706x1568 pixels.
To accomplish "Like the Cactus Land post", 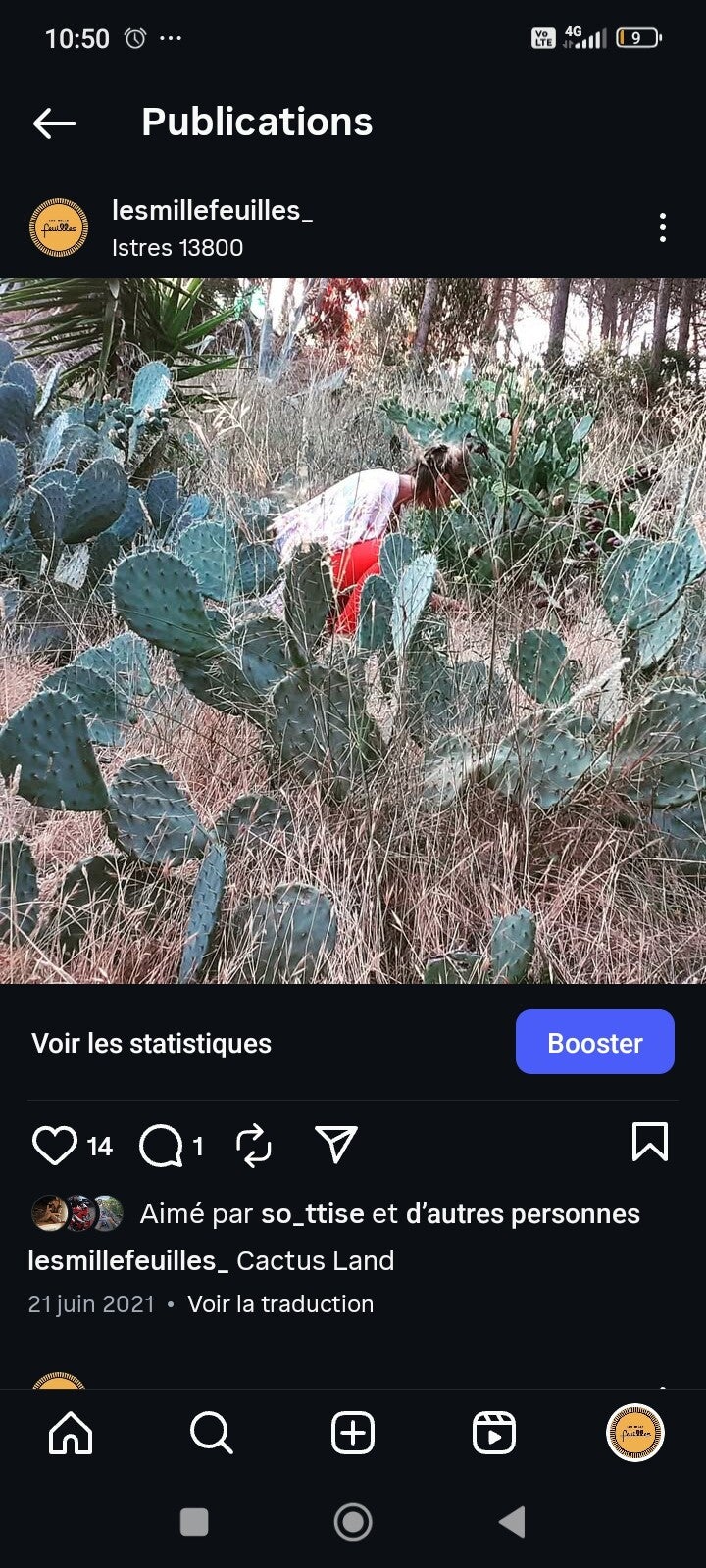I will click(55, 1145).
